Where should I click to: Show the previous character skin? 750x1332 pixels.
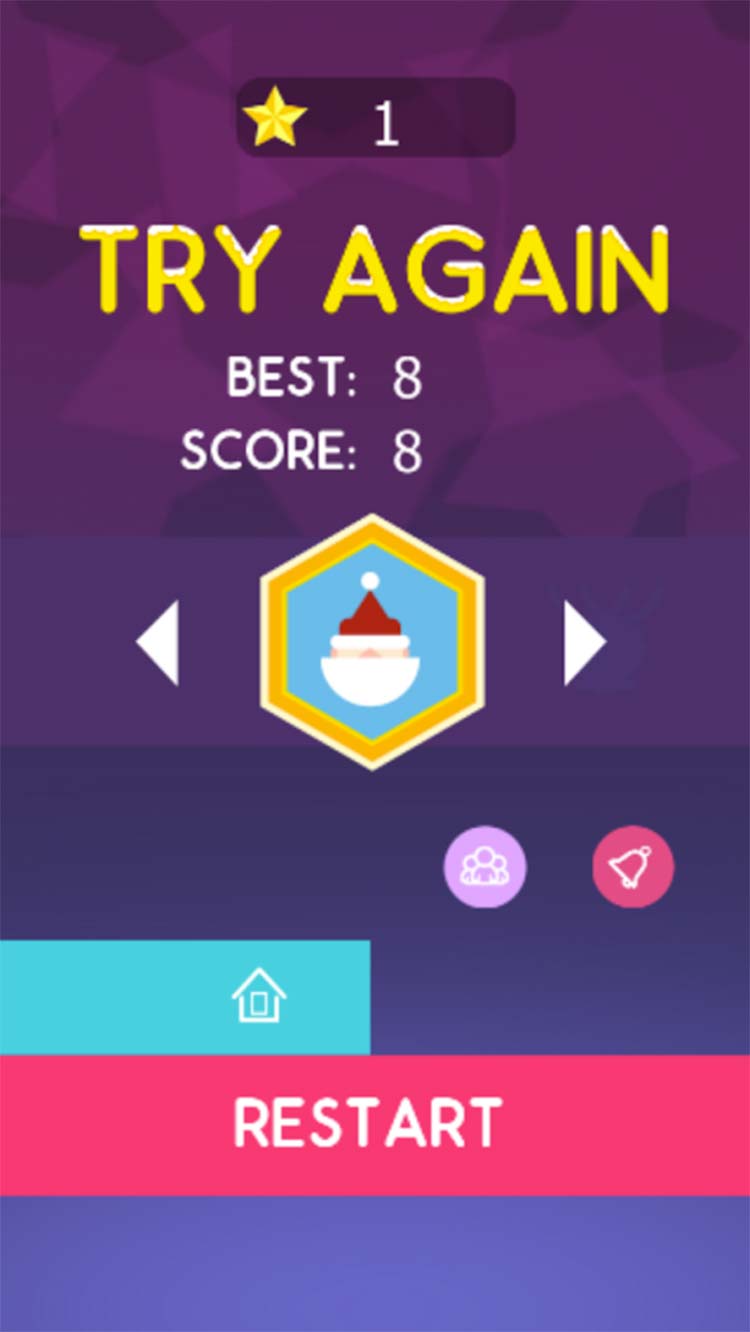(158, 642)
